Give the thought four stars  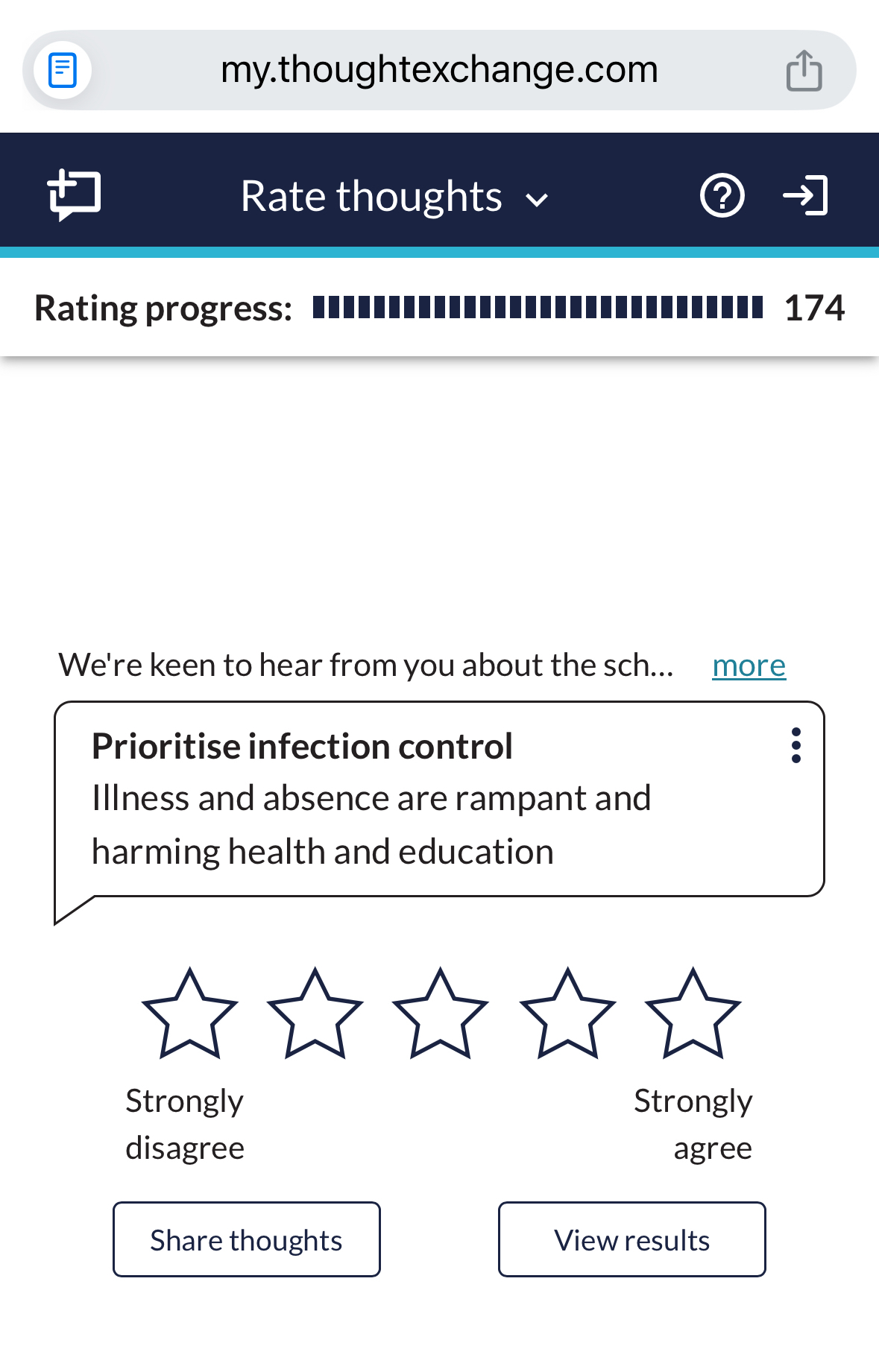pyautogui.click(x=567, y=1015)
